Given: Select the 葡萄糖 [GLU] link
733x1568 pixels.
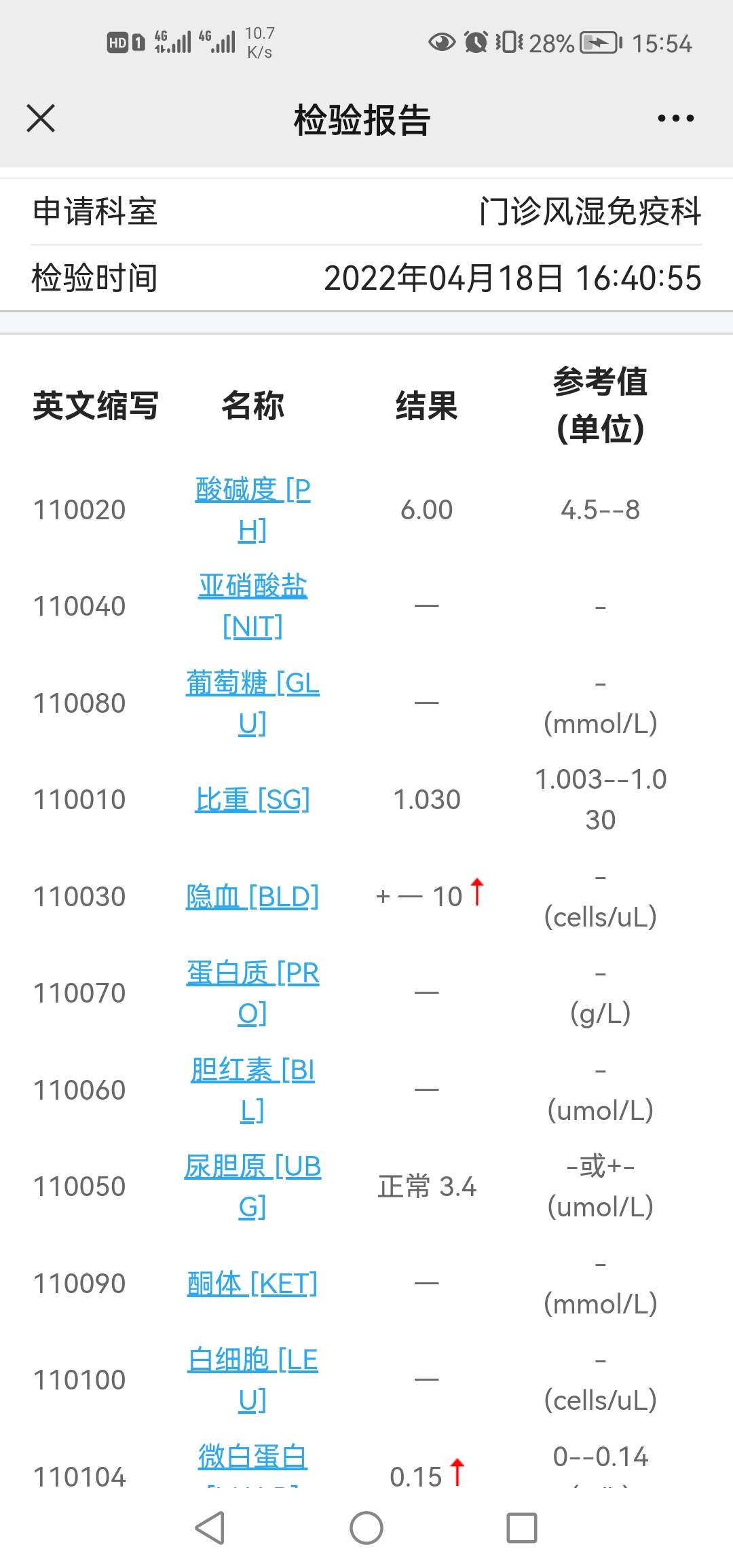Looking at the screenshot, I should pos(251,704).
